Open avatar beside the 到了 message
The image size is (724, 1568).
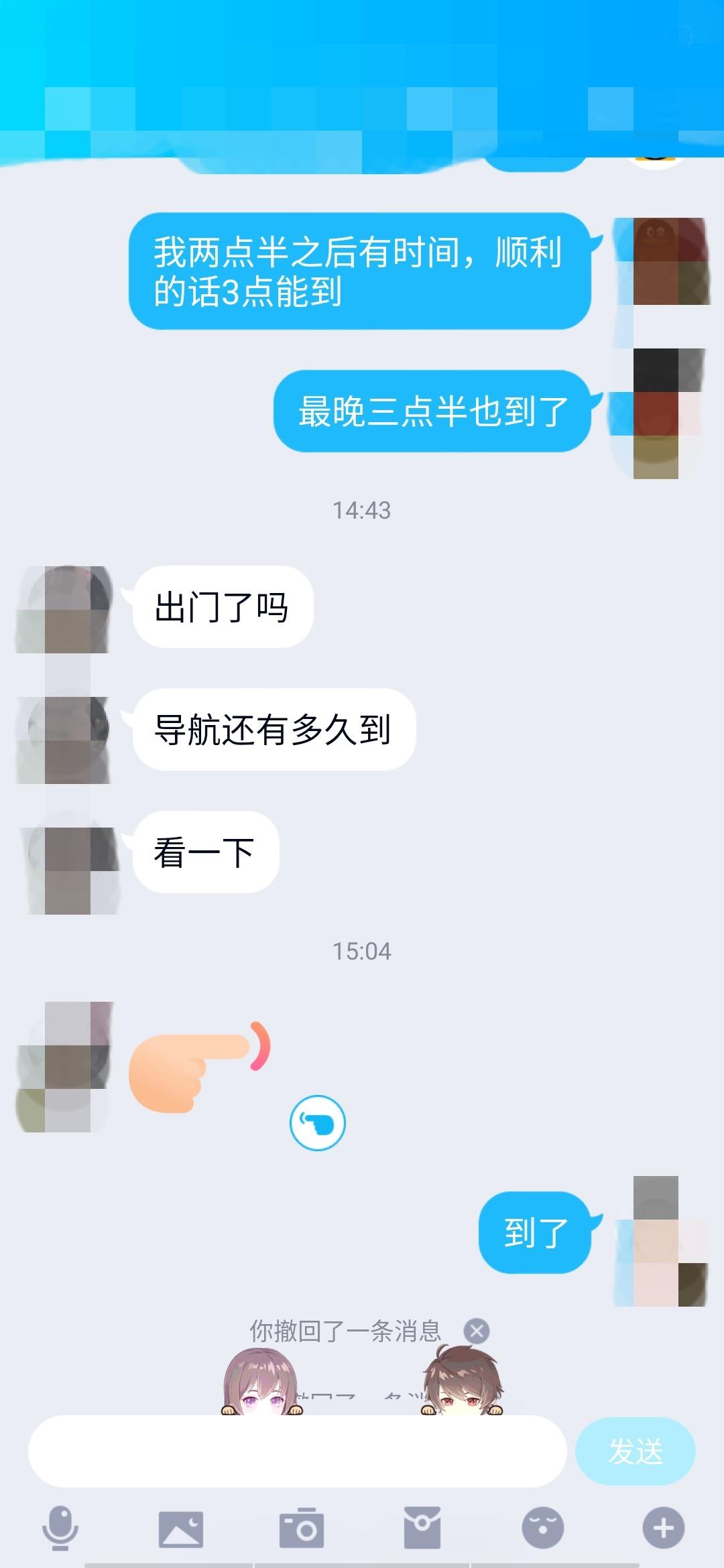pyautogui.click(x=660, y=1242)
